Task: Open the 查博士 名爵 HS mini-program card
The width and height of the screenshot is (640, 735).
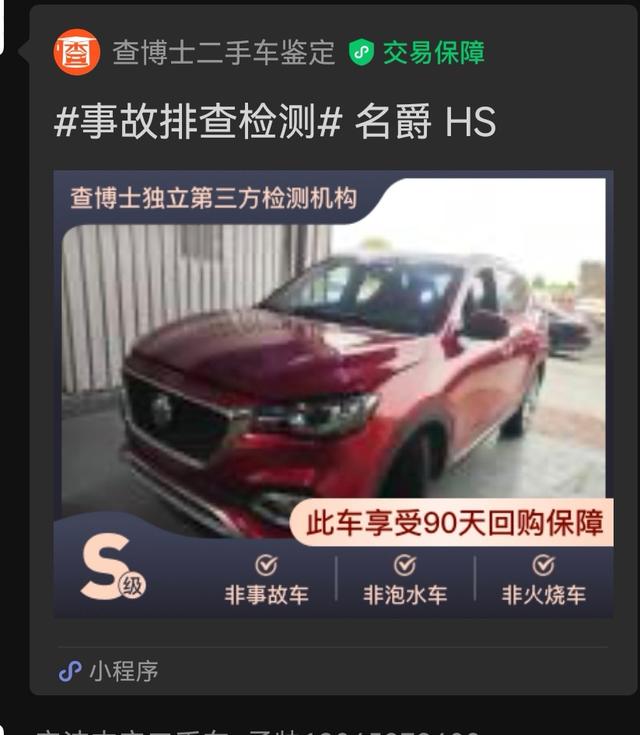Action: 332,395
